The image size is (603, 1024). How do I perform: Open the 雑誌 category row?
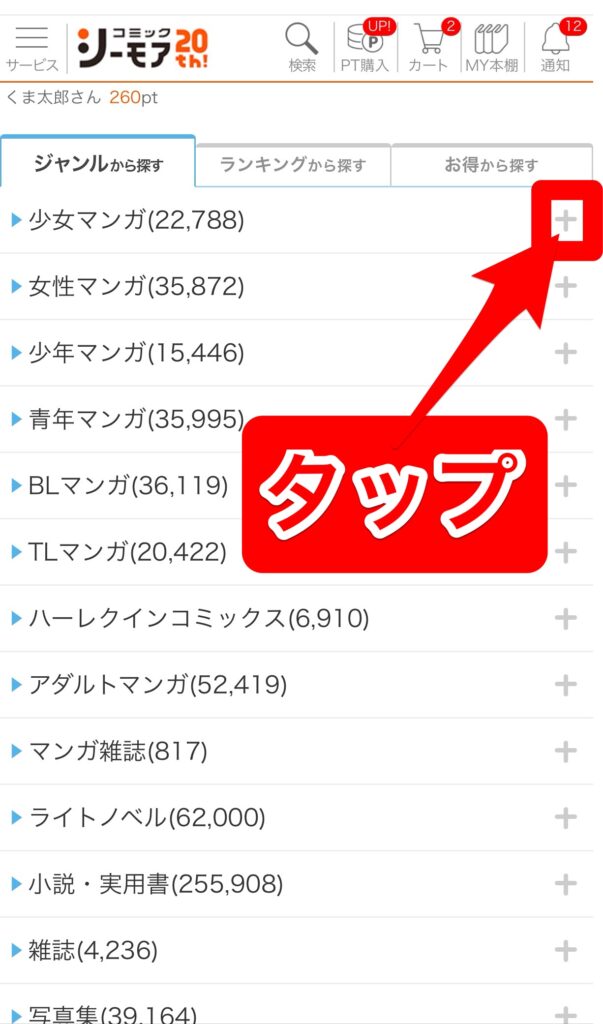pos(93,950)
